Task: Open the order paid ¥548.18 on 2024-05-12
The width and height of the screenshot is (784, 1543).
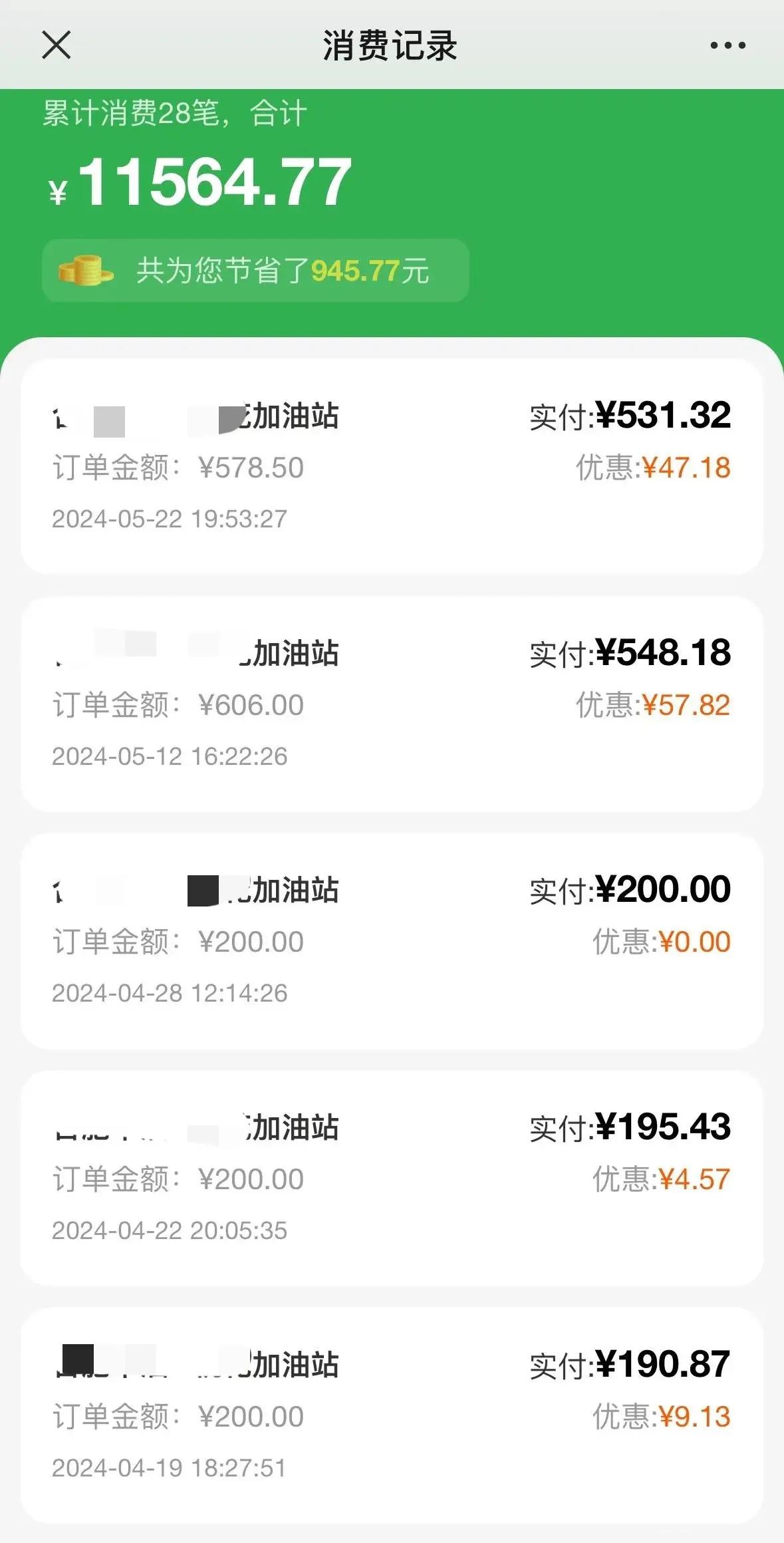Action: click(392, 704)
